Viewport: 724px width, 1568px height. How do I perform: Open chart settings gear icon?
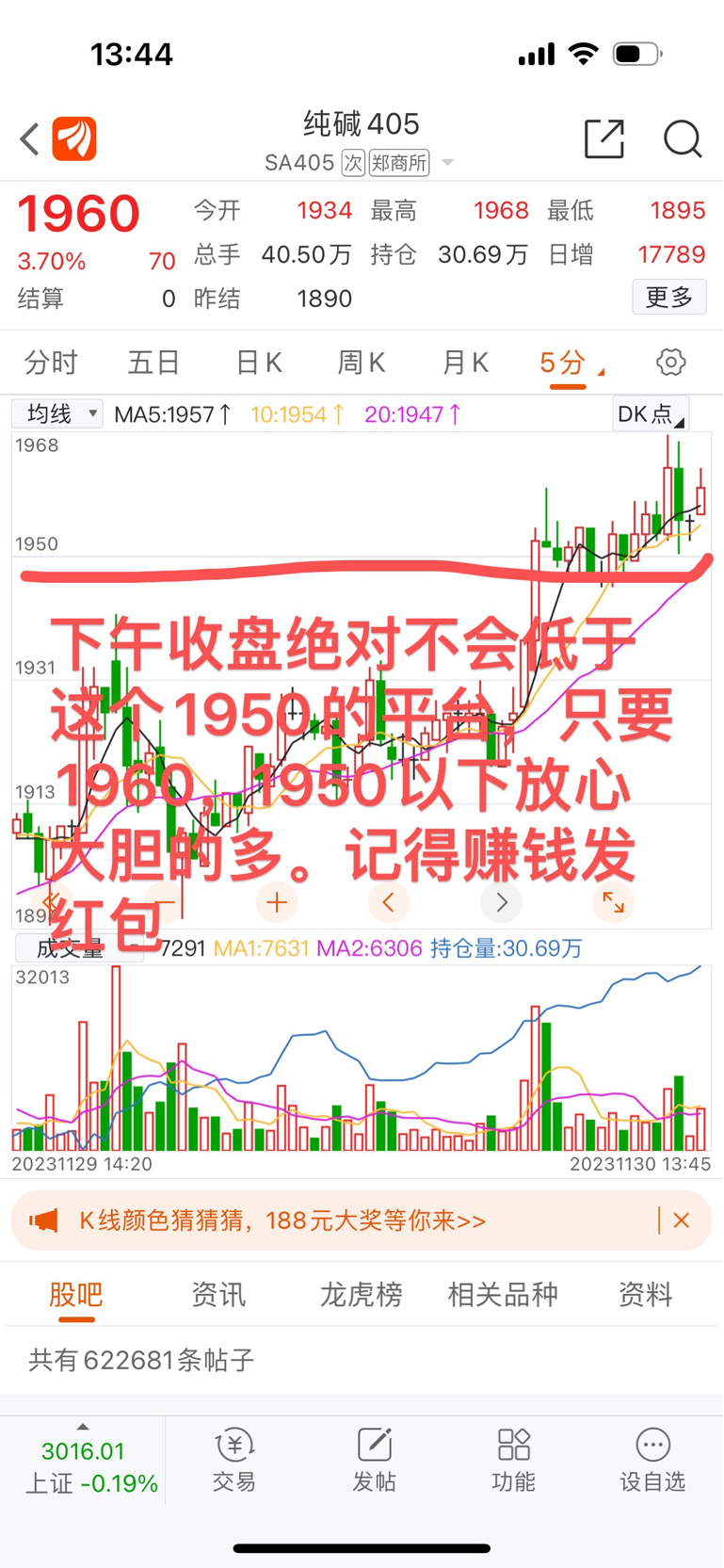tap(670, 363)
